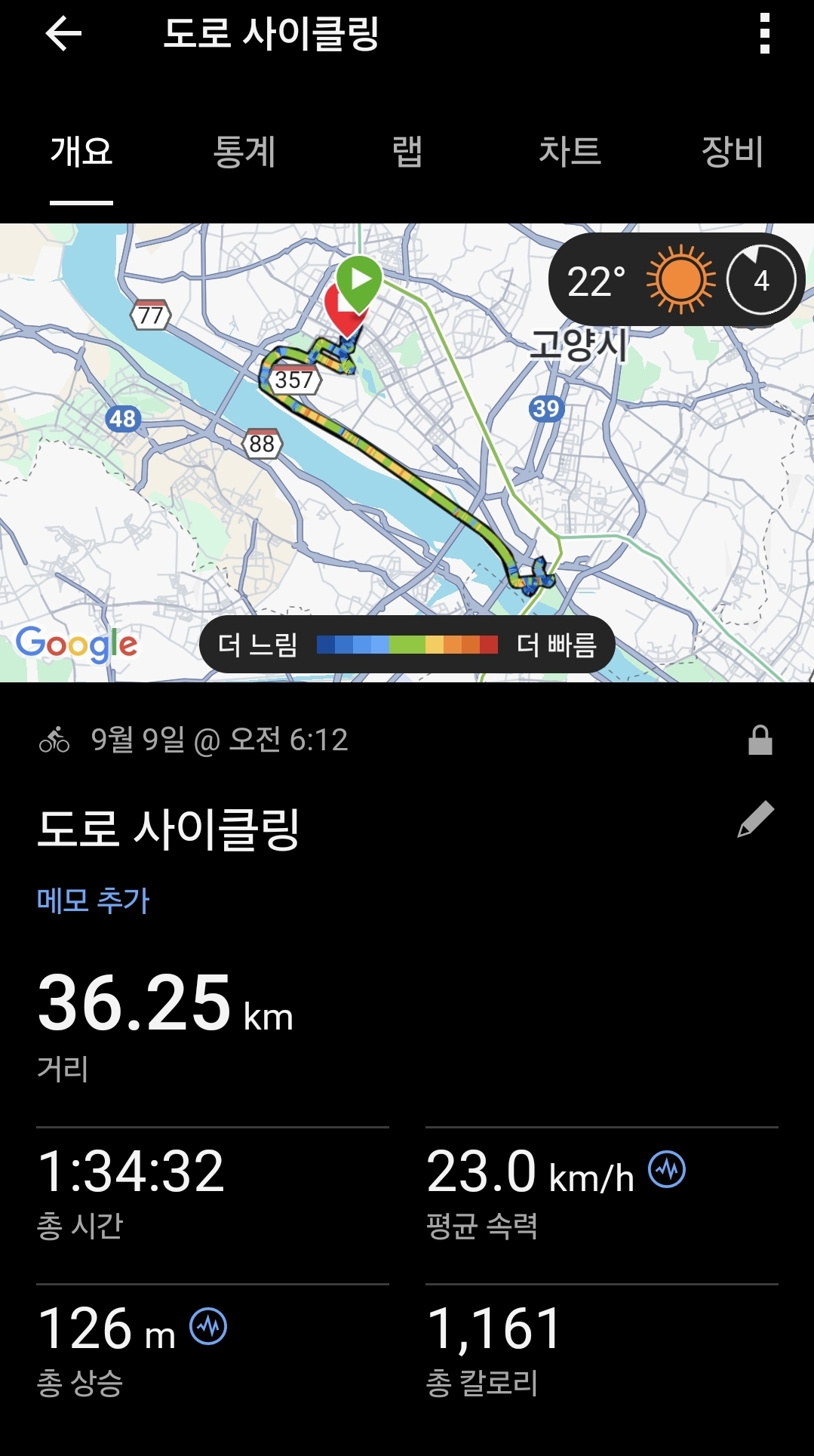
Task: Tap the info icon beside 평균 속력
Action: [667, 1170]
